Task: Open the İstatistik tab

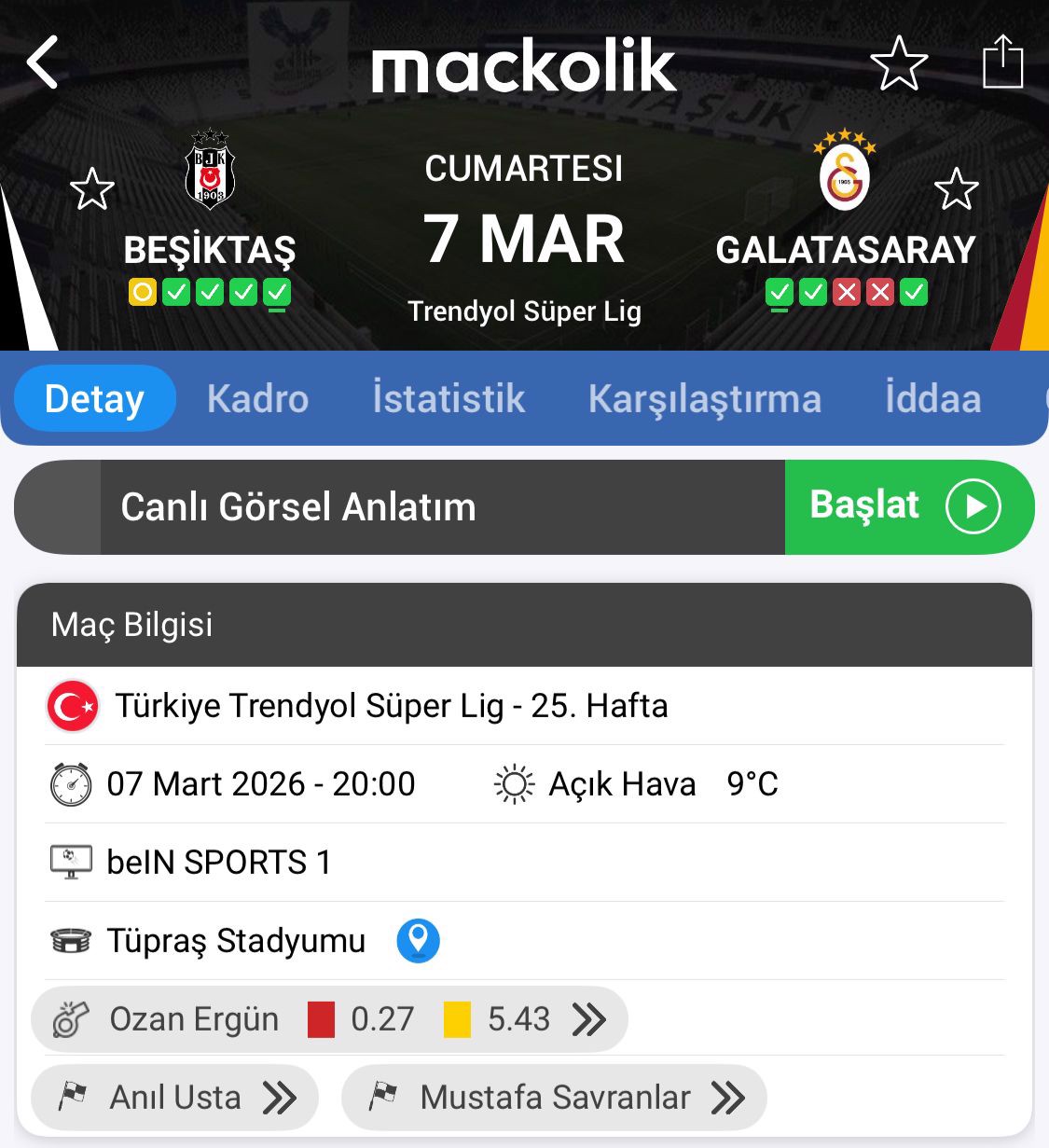Action: 449,399
